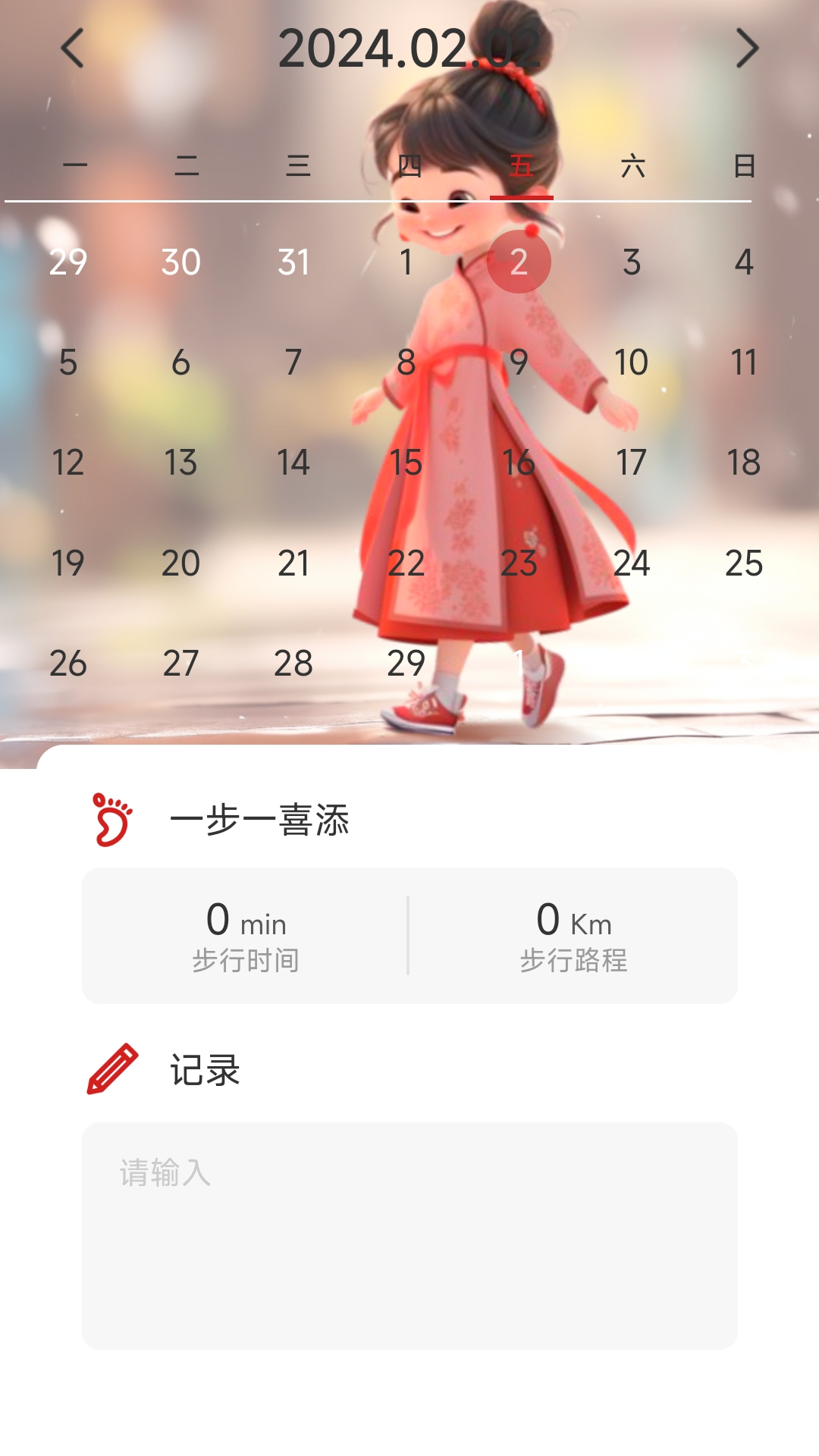Choose date 12 on the calendar
Screen dimensions: 819x1456
68,463
